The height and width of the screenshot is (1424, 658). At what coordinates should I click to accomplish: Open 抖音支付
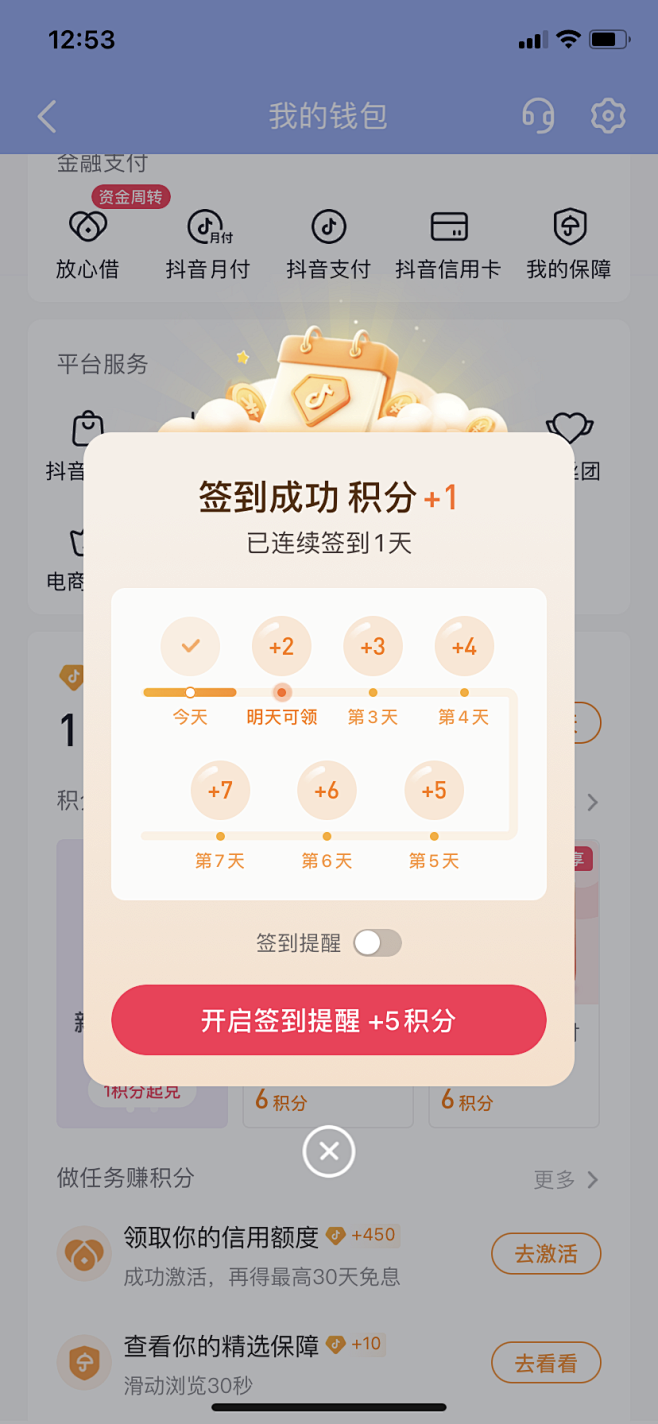click(x=328, y=244)
